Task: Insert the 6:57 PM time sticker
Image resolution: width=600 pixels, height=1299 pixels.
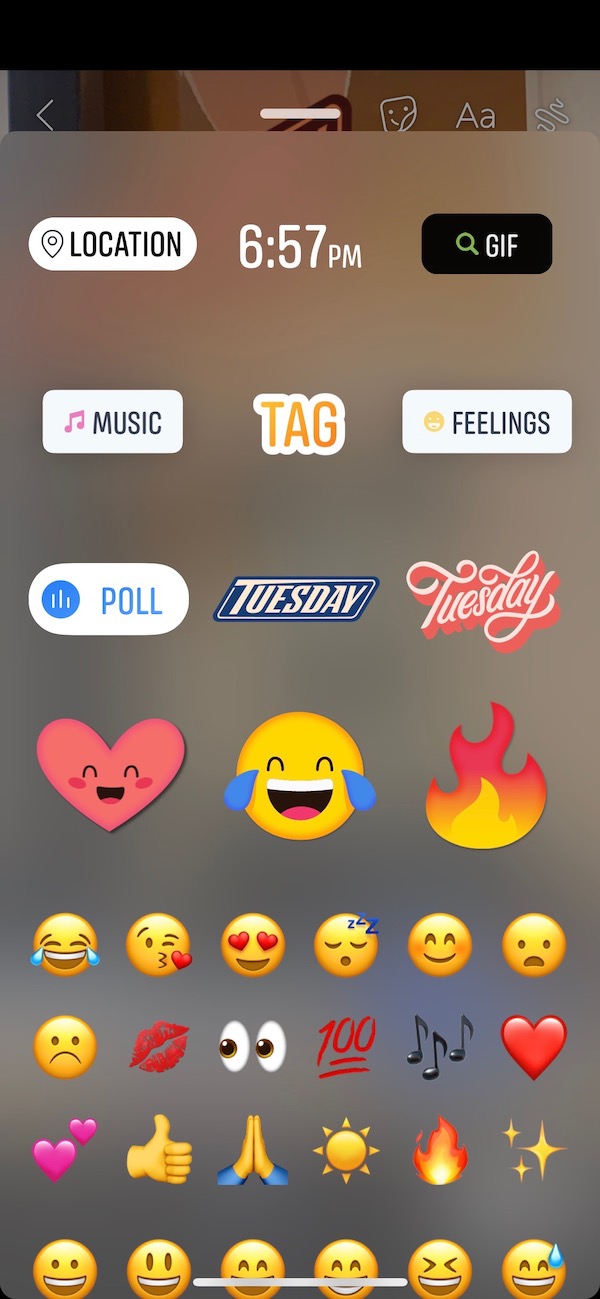Action: click(x=299, y=247)
